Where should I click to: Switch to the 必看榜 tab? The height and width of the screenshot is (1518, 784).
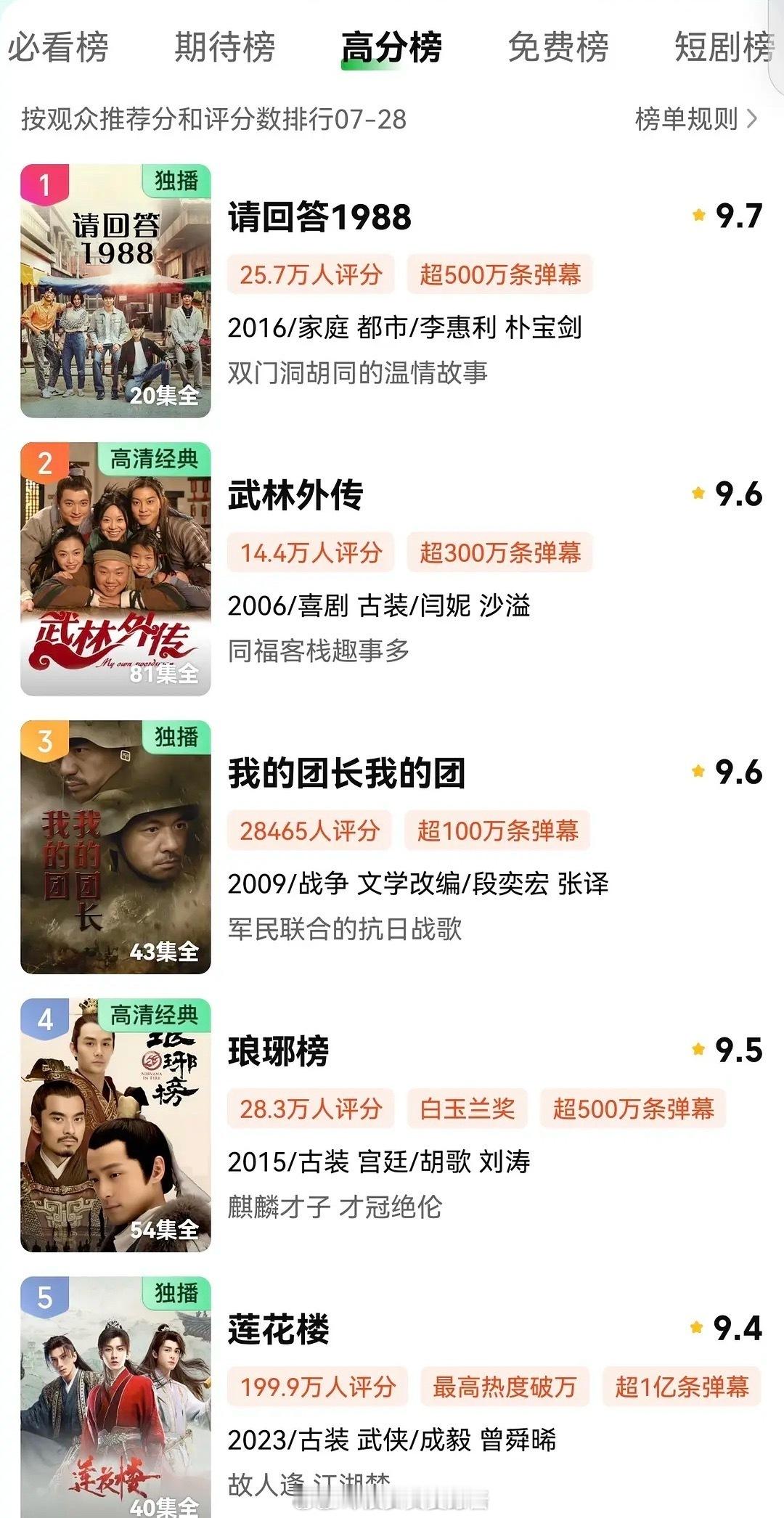[58, 48]
